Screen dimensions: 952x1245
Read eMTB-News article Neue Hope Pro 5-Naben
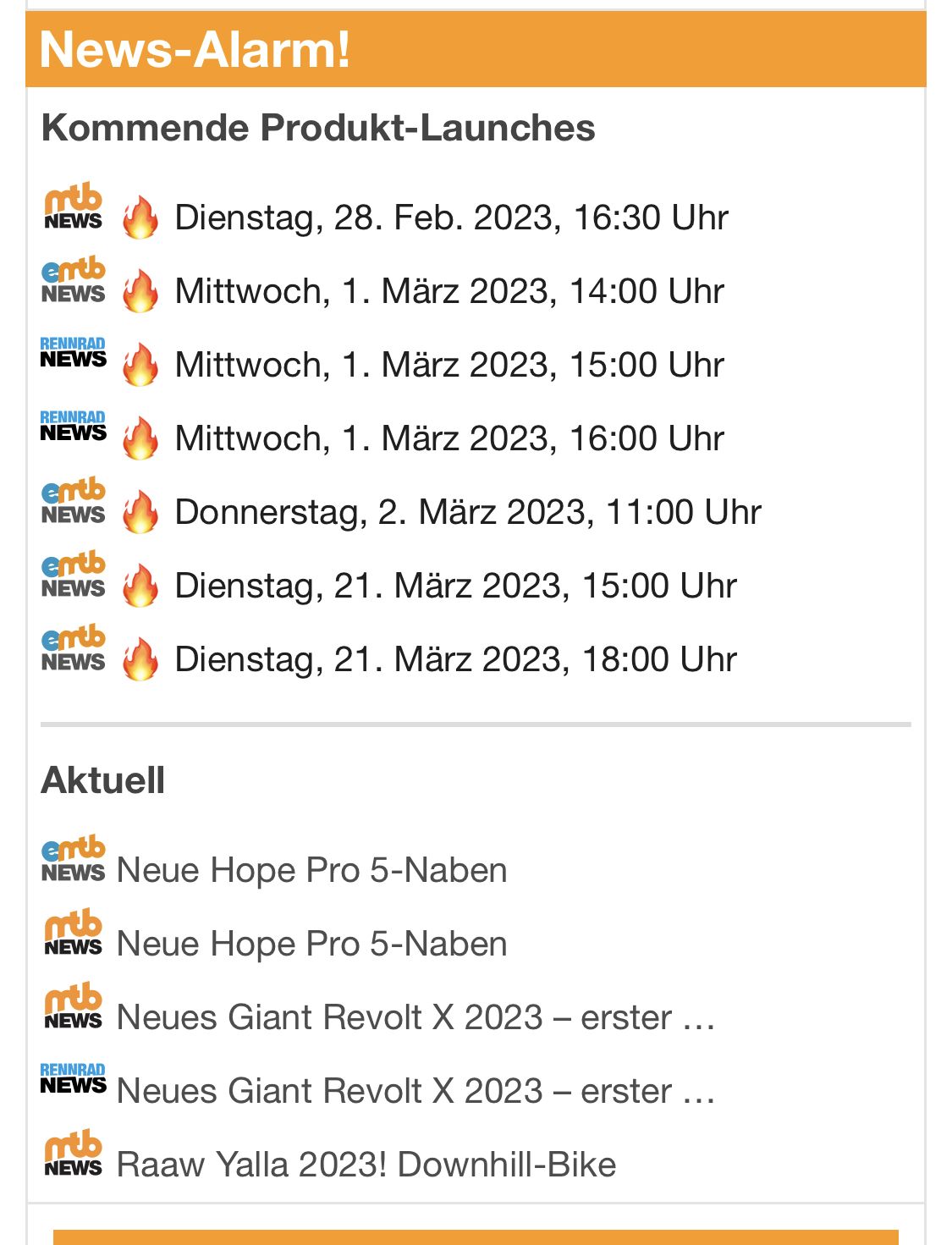click(x=311, y=870)
